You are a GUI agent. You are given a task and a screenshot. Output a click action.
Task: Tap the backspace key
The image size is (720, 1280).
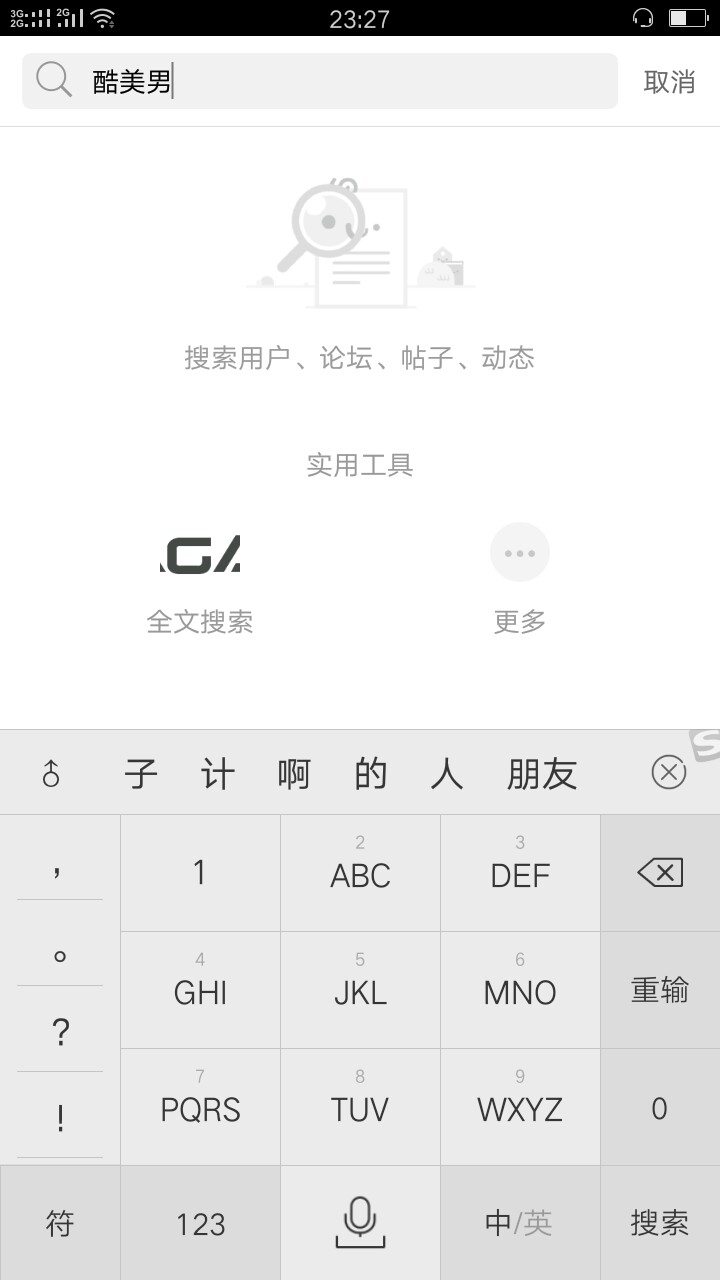[660, 873]
